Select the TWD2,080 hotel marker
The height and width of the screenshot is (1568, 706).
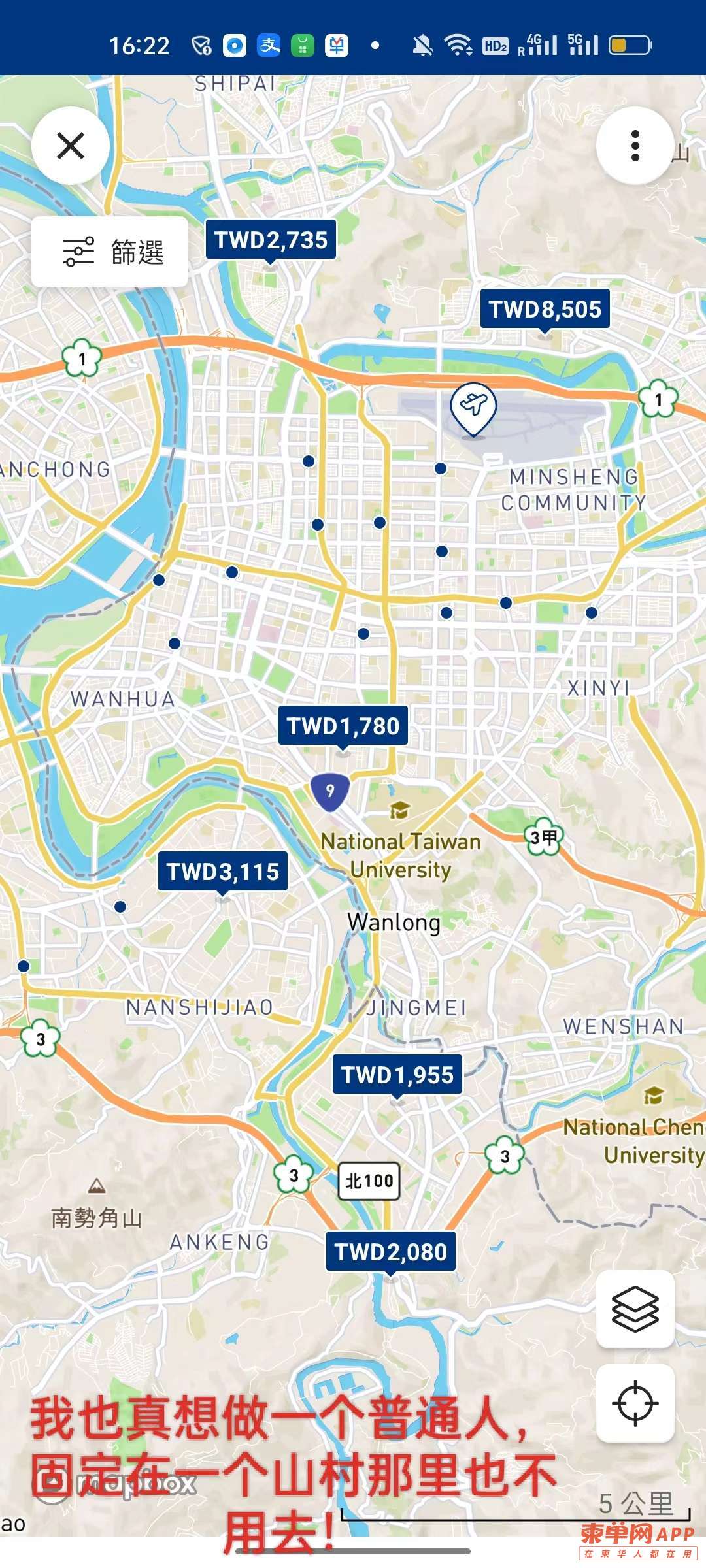[x=390, y=1252]
